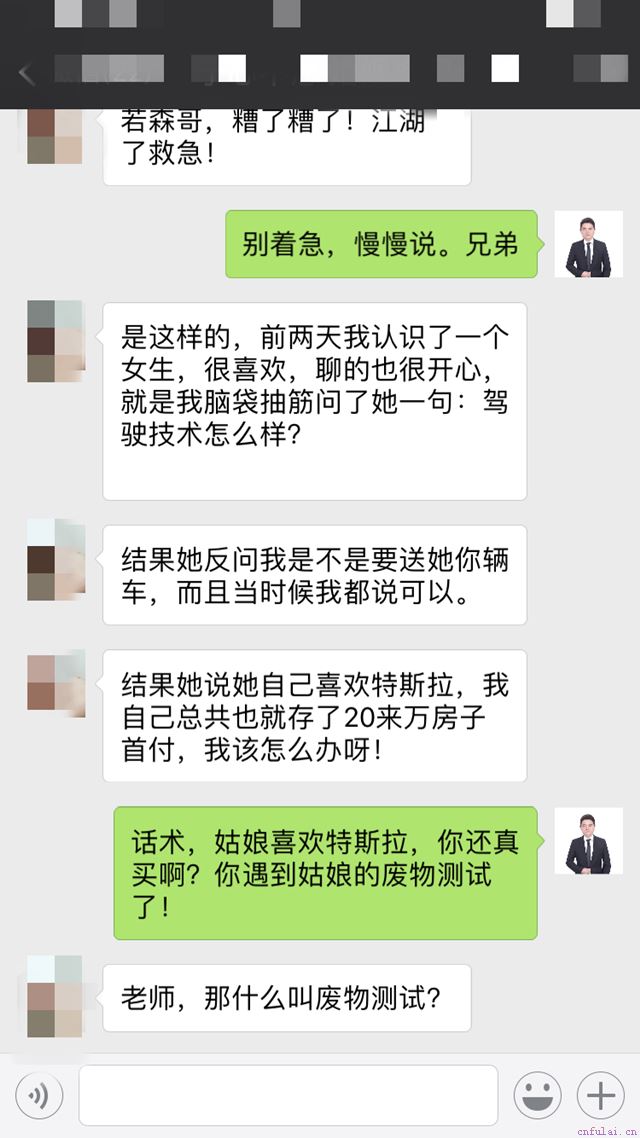Focus the message text field
This screenshot has height=1138, width=640.
point(288,1096)
